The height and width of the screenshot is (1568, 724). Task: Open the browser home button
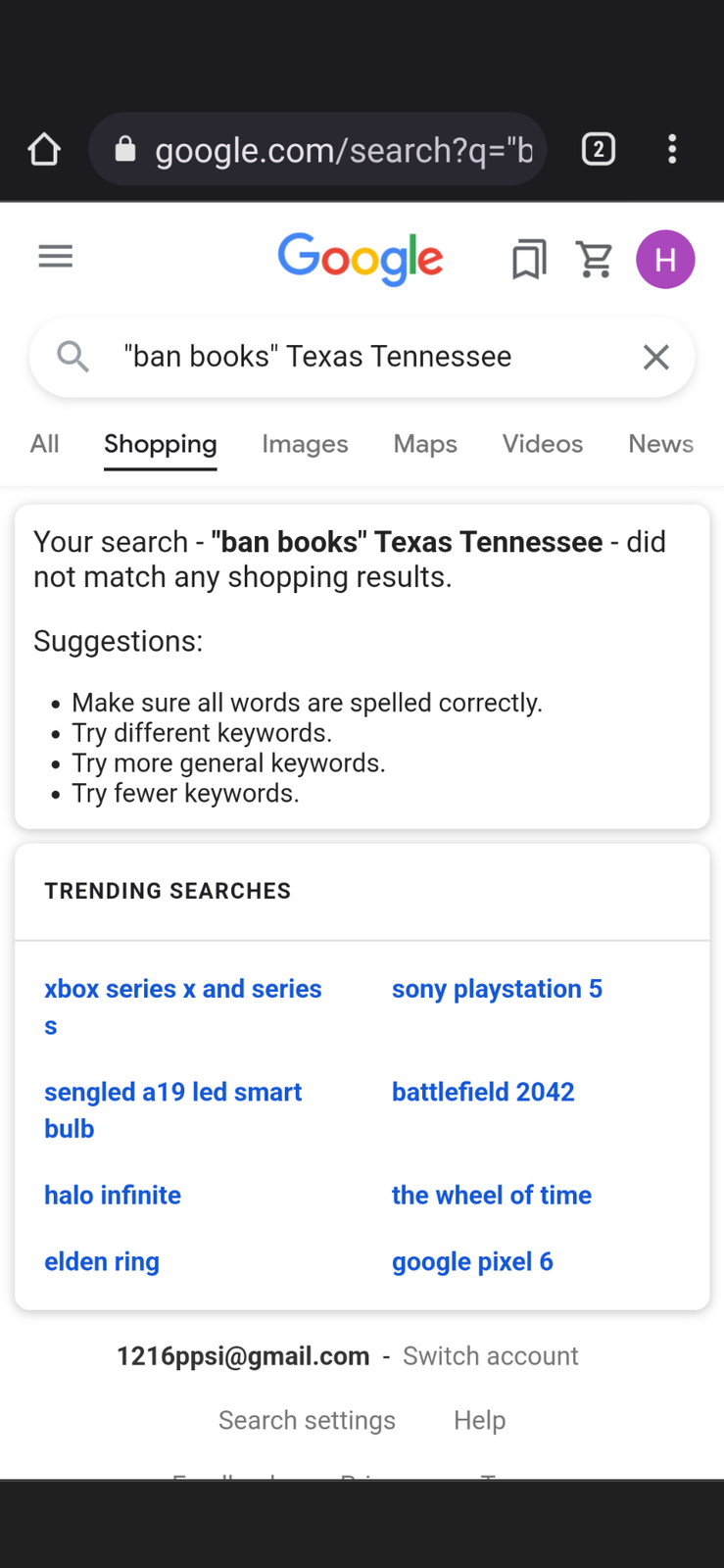pos(44,150)
